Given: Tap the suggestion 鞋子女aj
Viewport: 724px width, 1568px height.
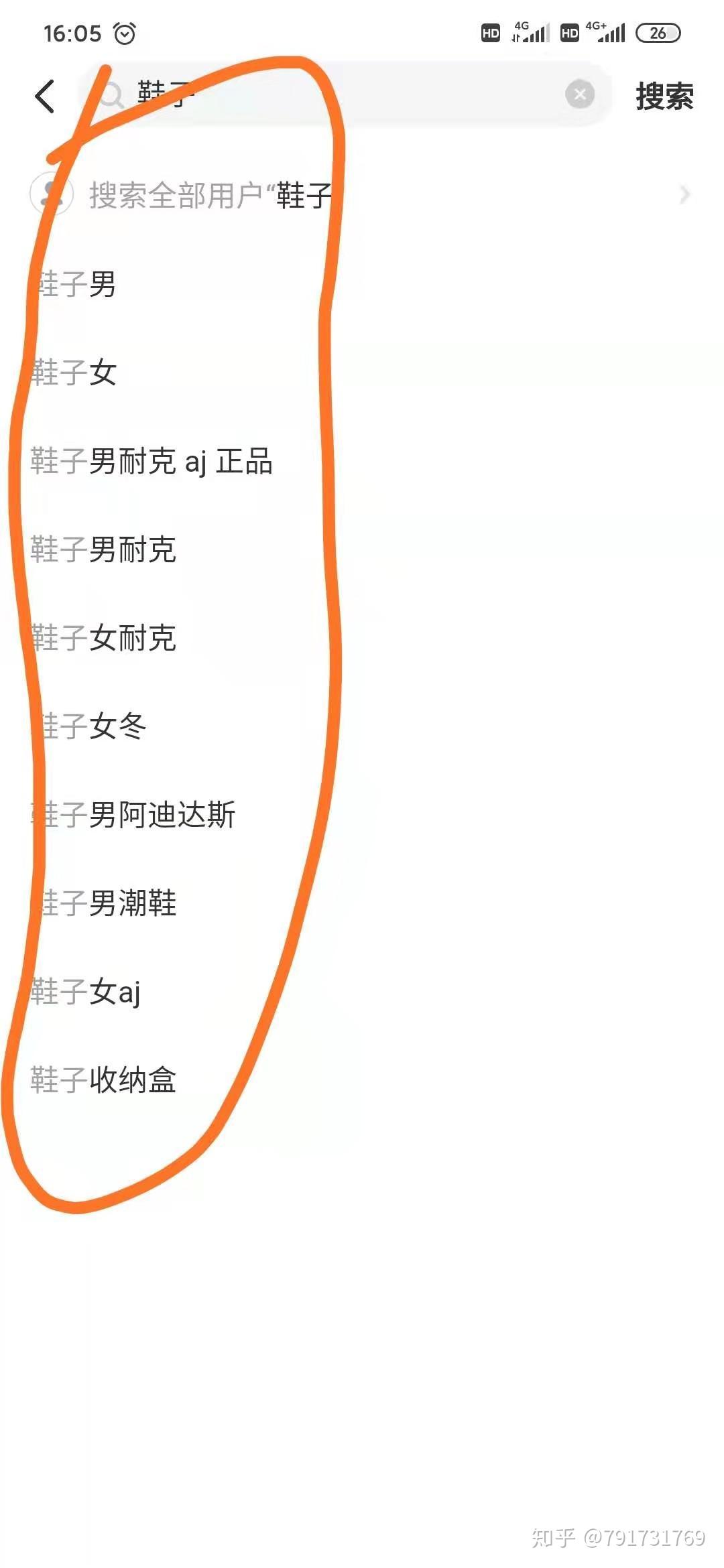Looking at the screenshot, I should click(86, 992).
